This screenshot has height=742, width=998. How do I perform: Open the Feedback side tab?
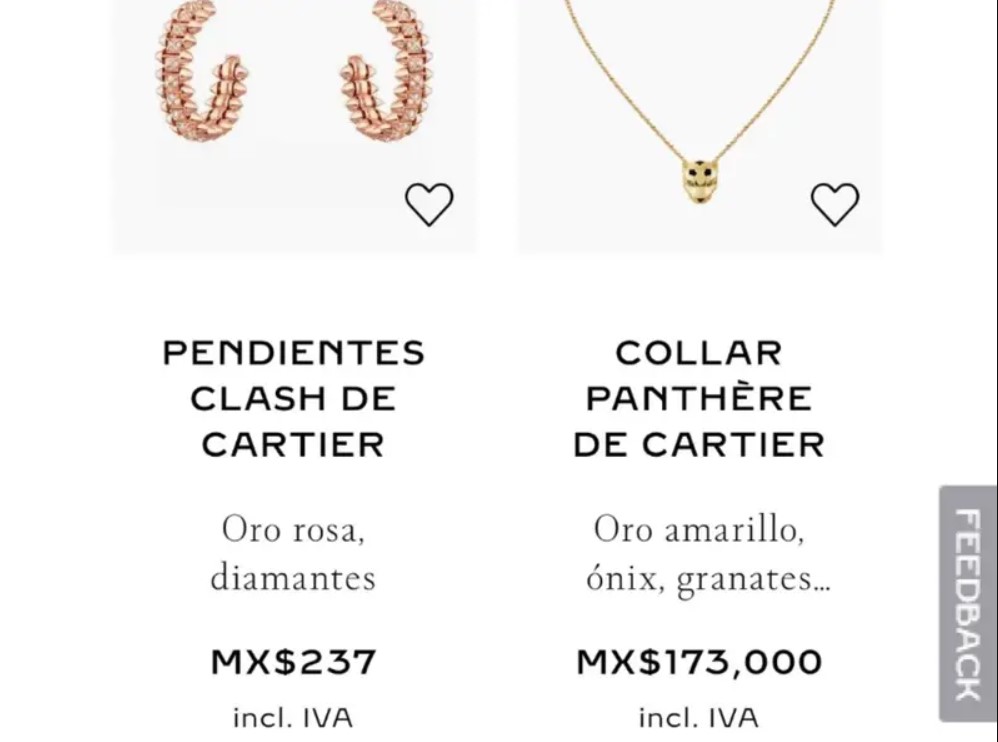coord(966,604)
